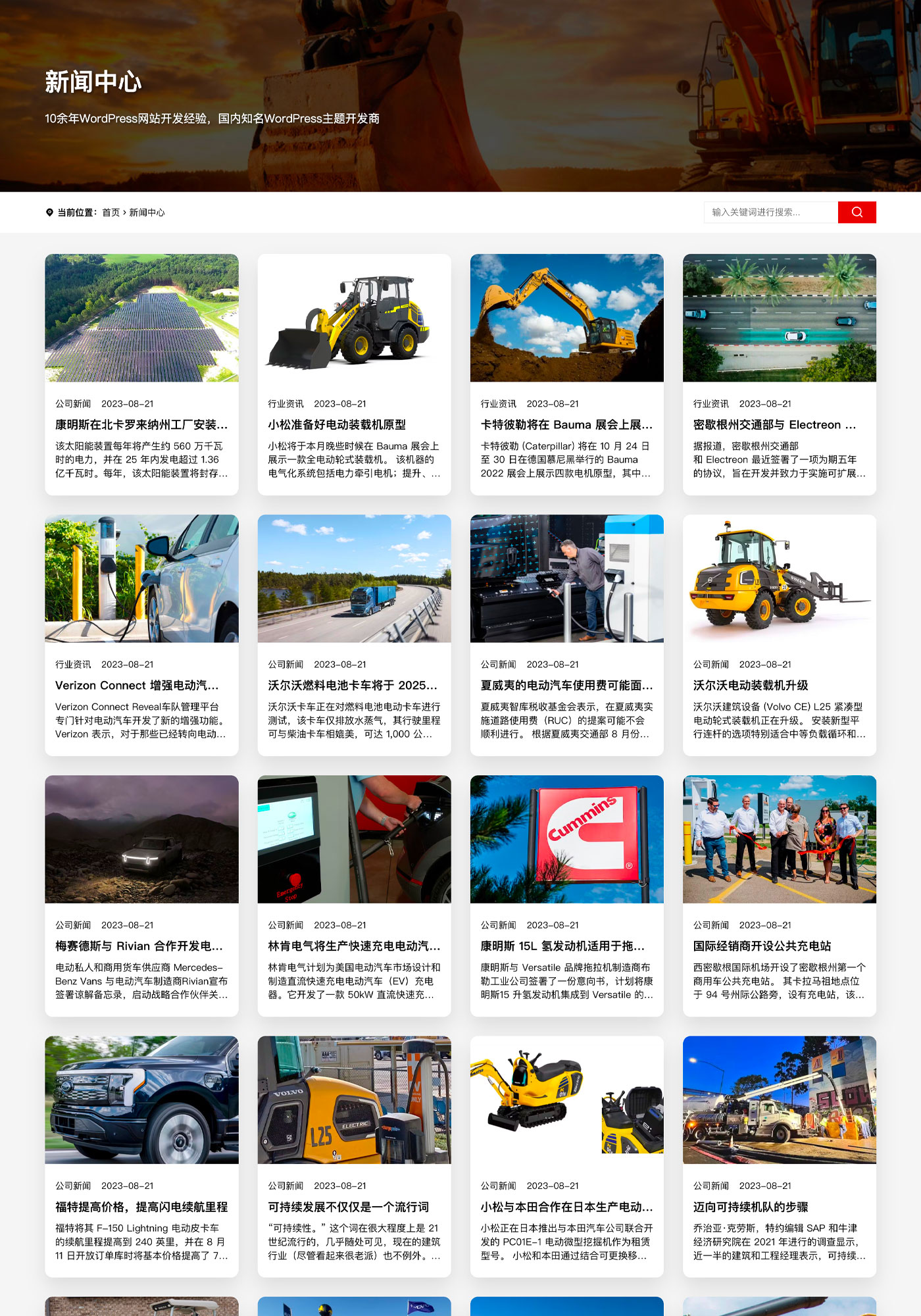Open the 康明斯在北卡罗来纳州工厂安装 solar article
Screen dimensions: 921x1316
tap(141, 425)
